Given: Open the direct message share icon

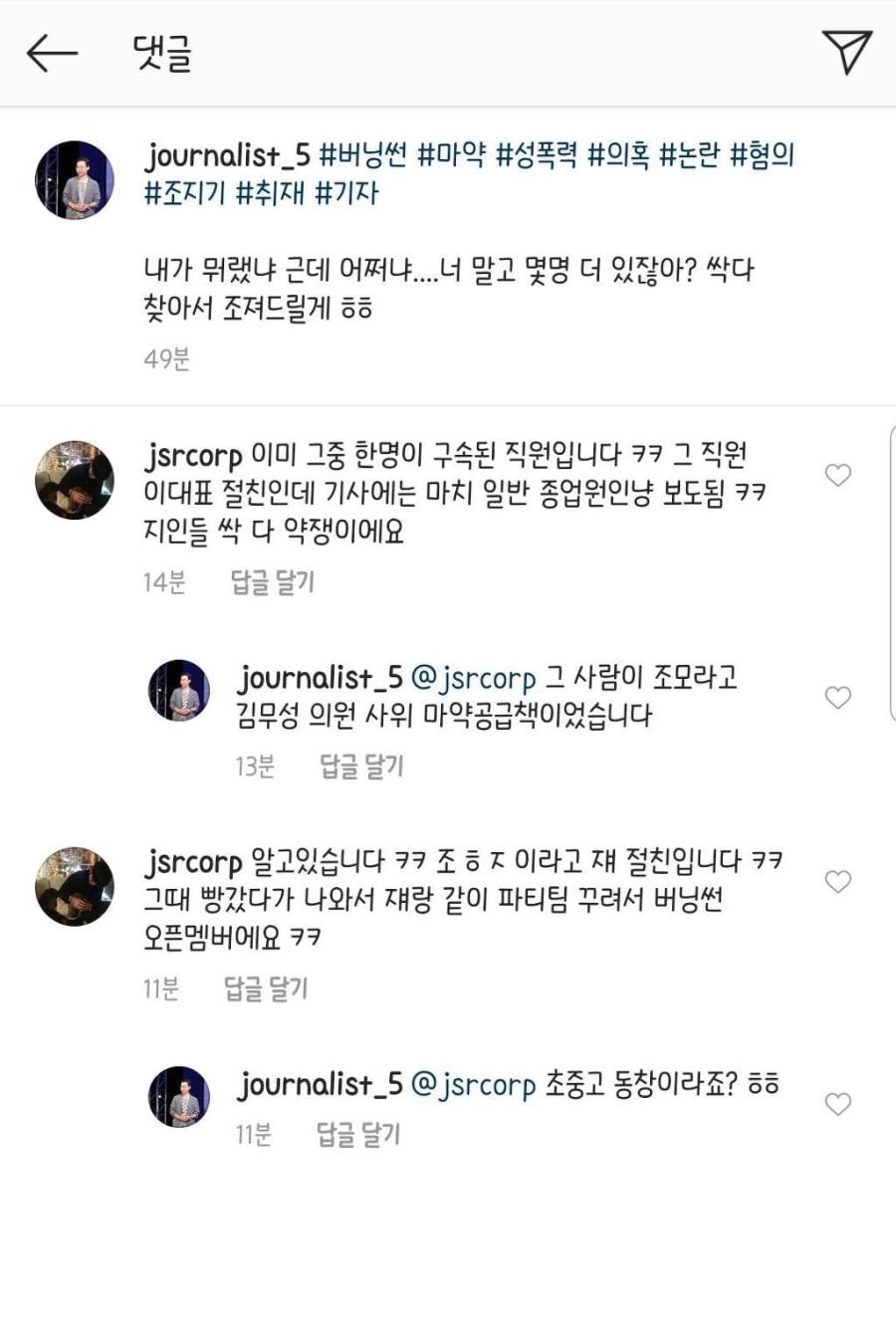Looking at the screenshot, I should tap(846, 52).
